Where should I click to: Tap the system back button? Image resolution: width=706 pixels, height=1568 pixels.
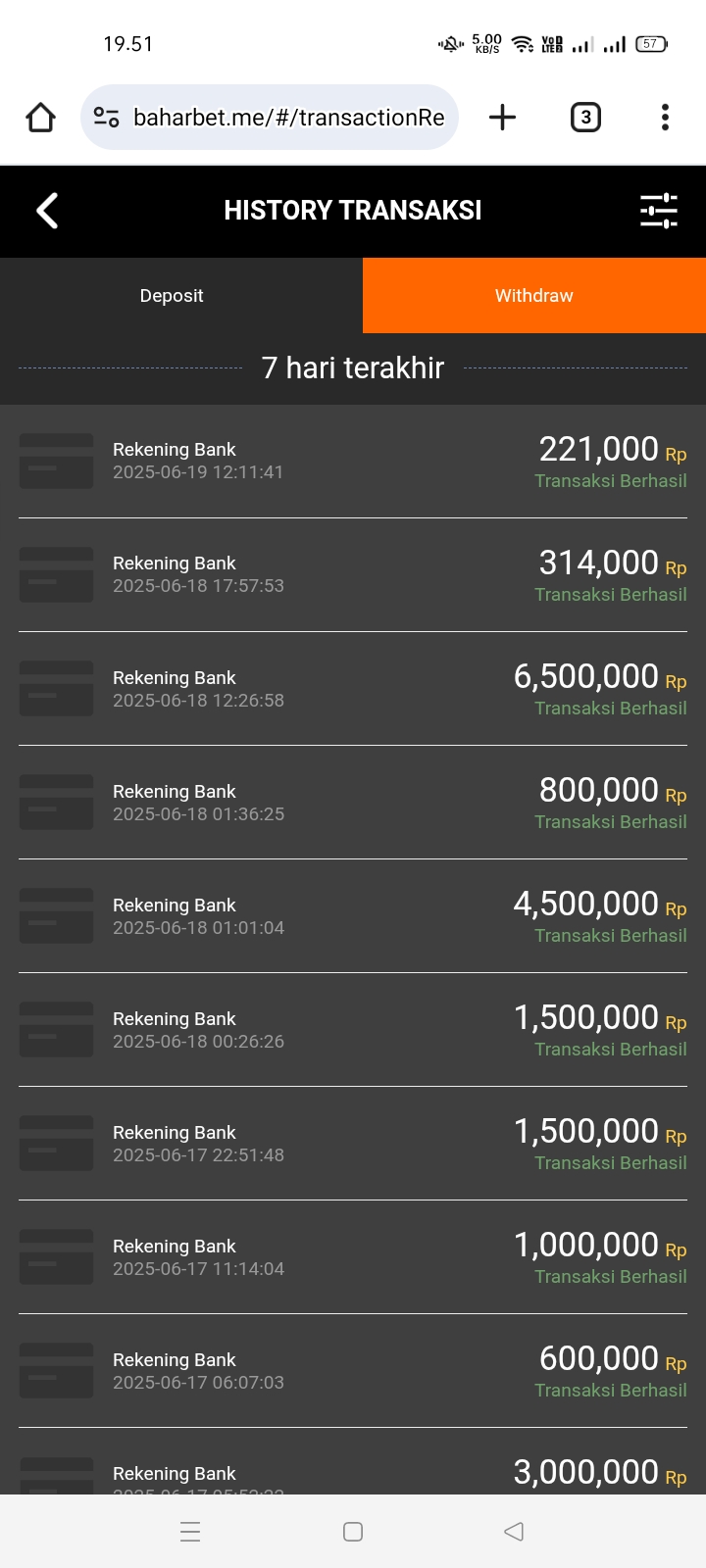pyautogui.click(x=514, y=1532)
